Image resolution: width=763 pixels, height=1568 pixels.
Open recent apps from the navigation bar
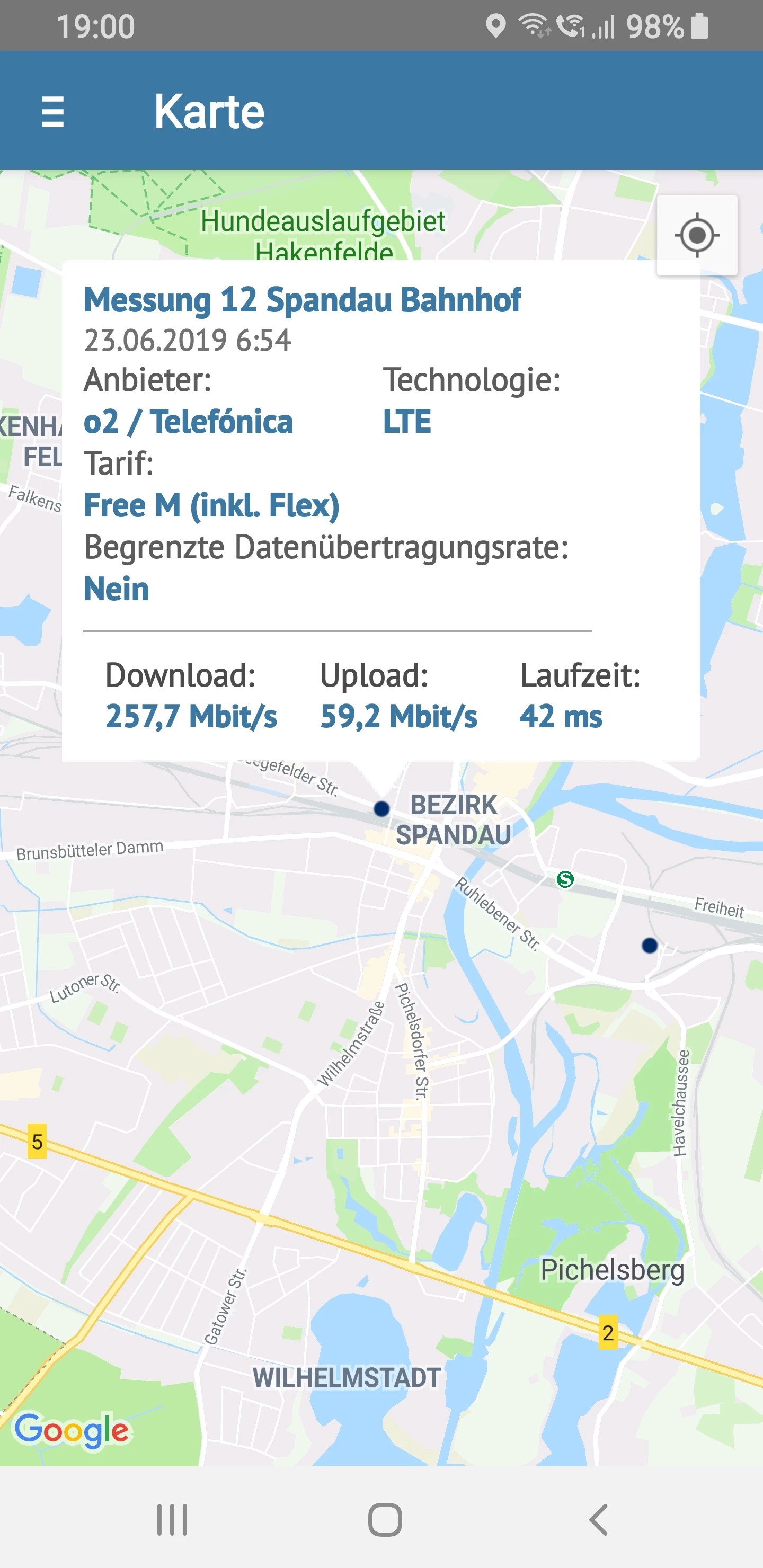coord(172,1519)
